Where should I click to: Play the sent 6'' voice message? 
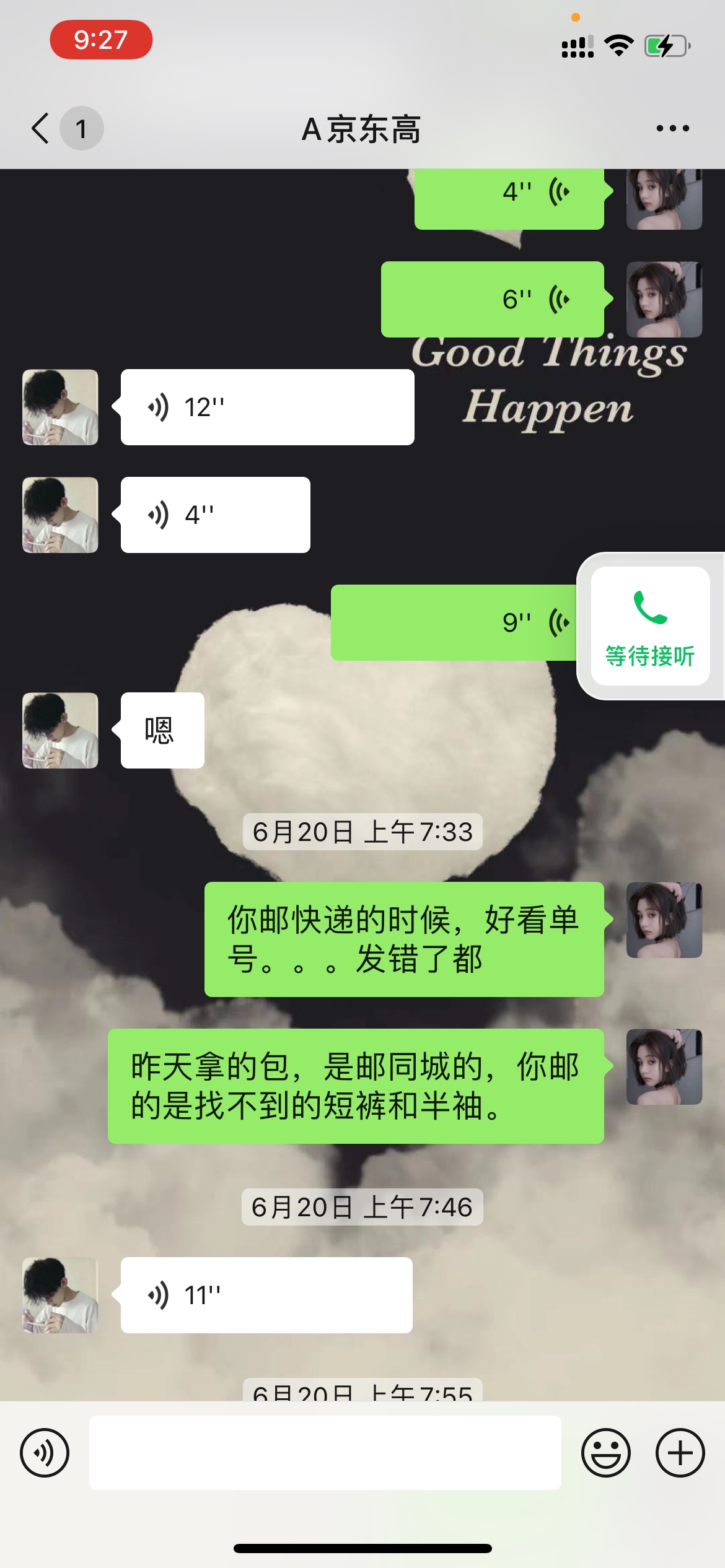pos(492,300)
